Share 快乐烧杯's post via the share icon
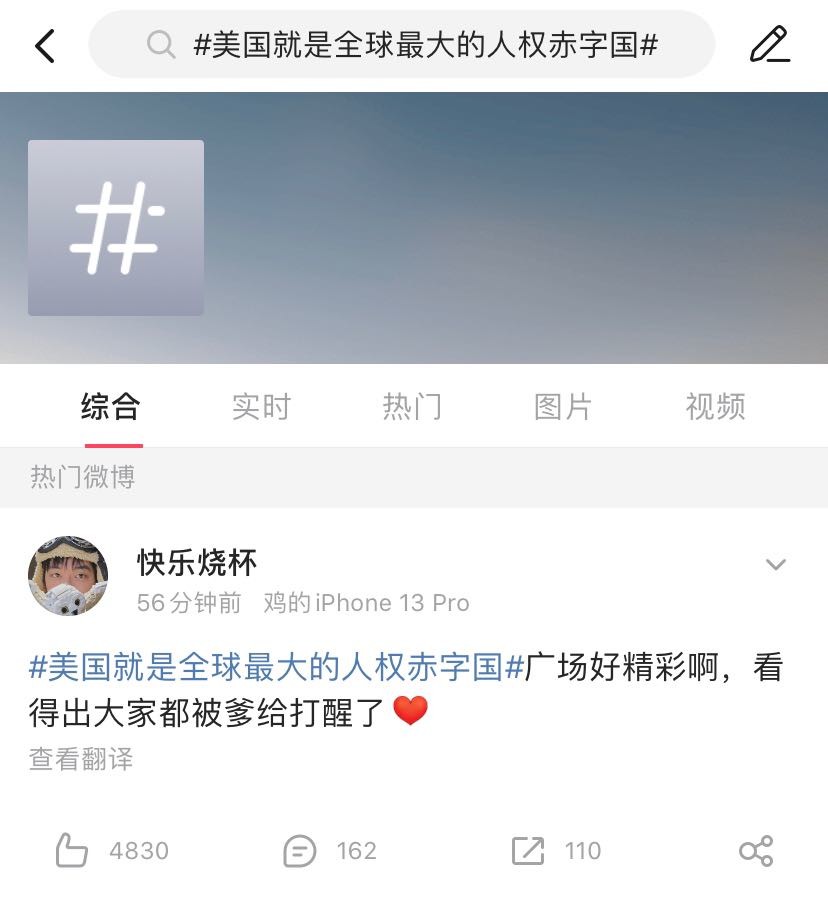This screenshot has height=898, width=828. pyautogui.click(x=755, y=851)
